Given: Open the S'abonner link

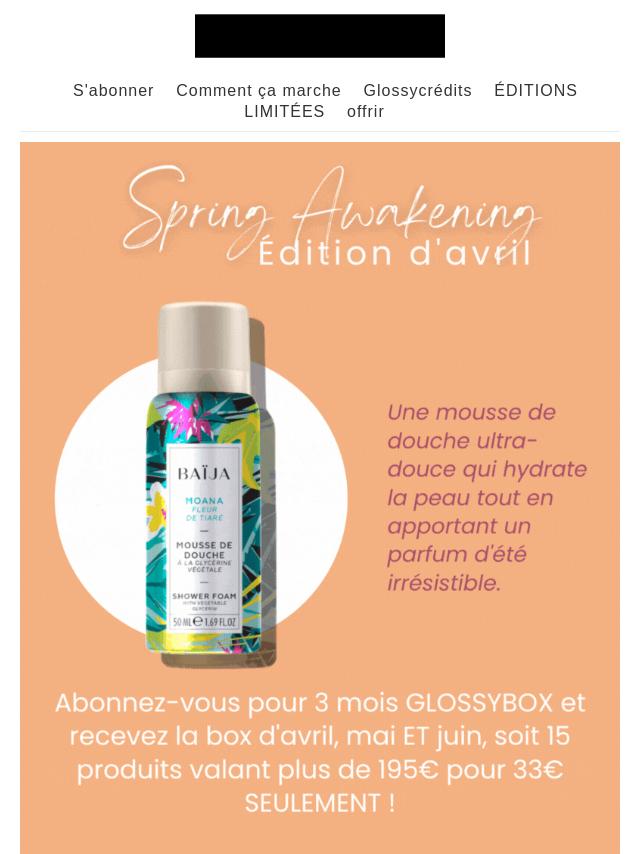Looking at the screenshot, I should coord(113,91).
